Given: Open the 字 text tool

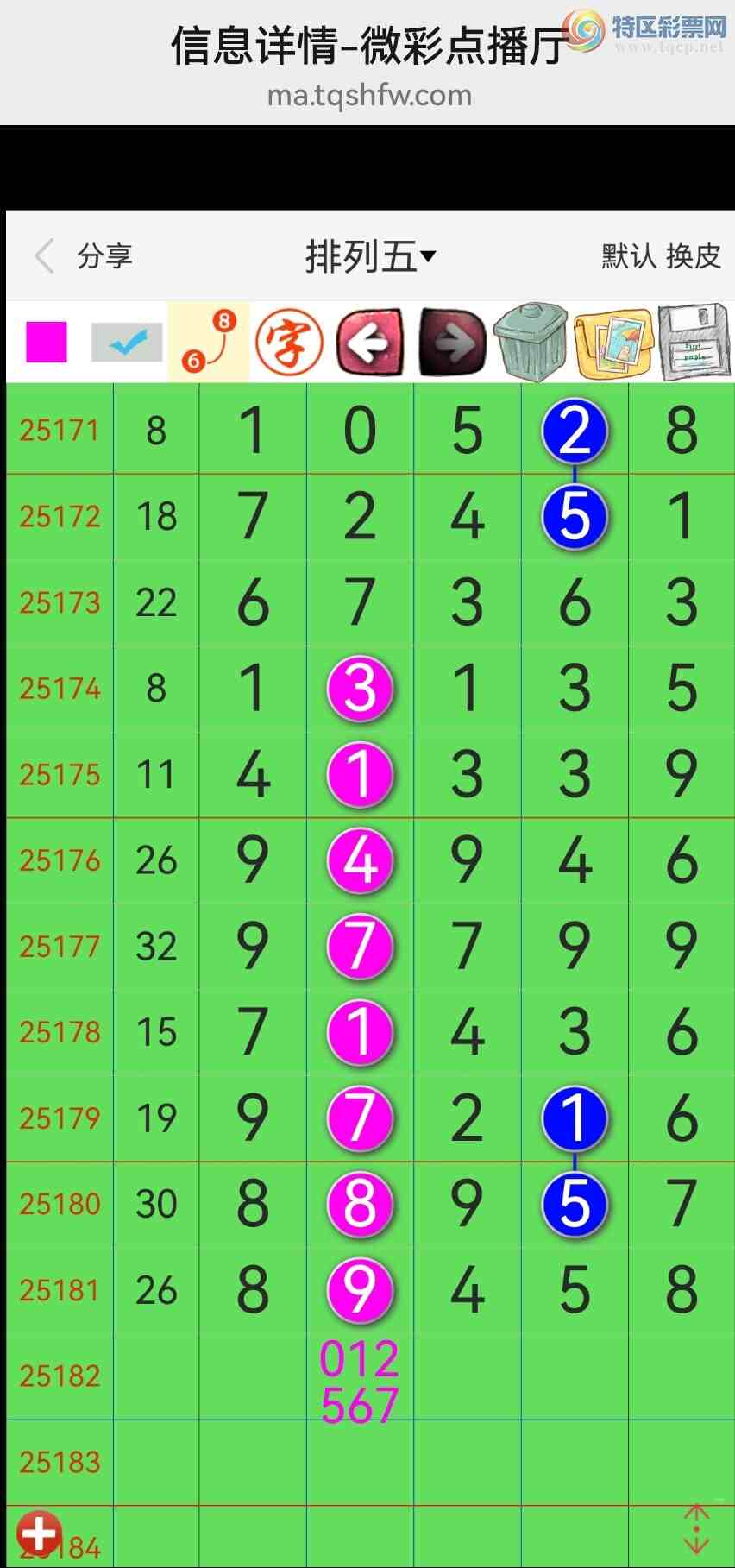Looking at the screenshot, I should coord(289,343).
